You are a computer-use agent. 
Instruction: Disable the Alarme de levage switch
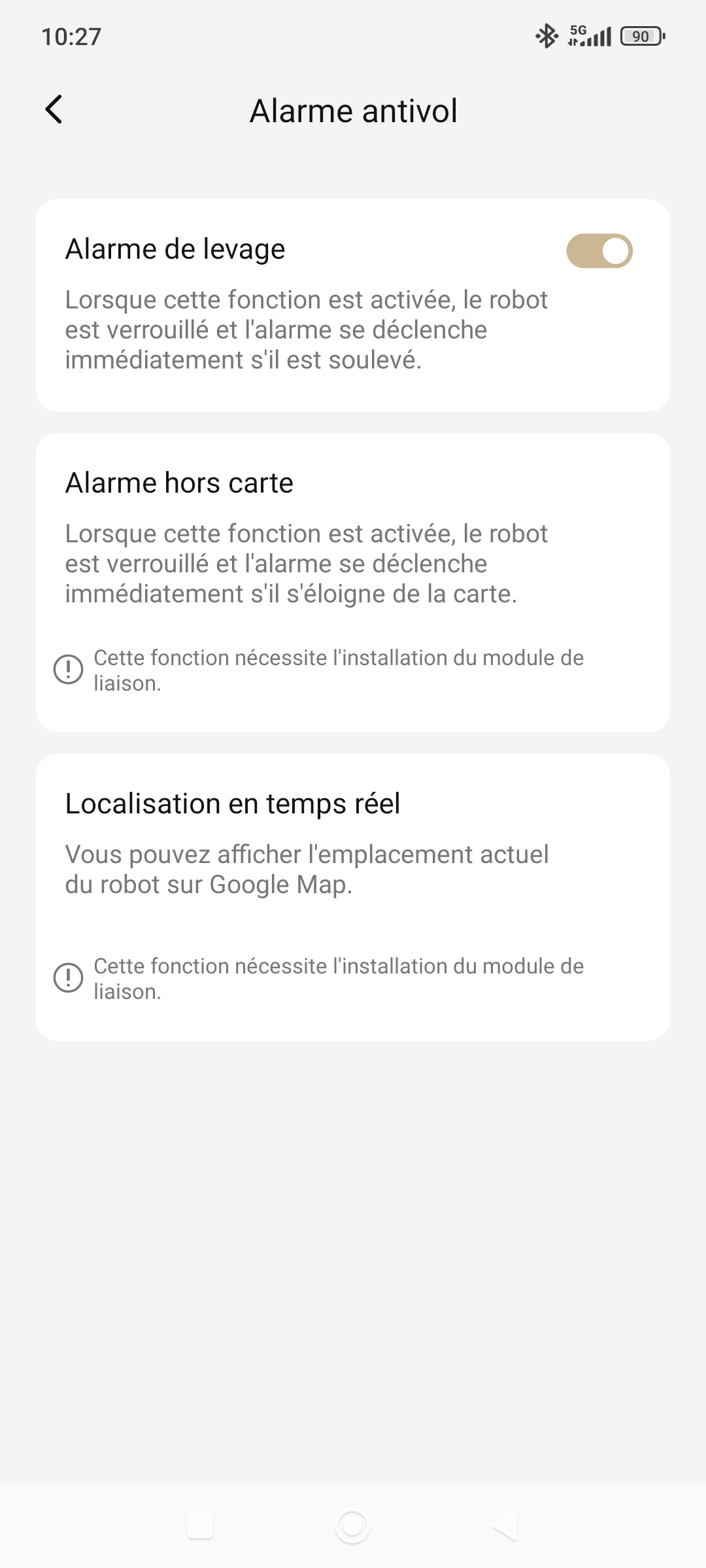599,251
